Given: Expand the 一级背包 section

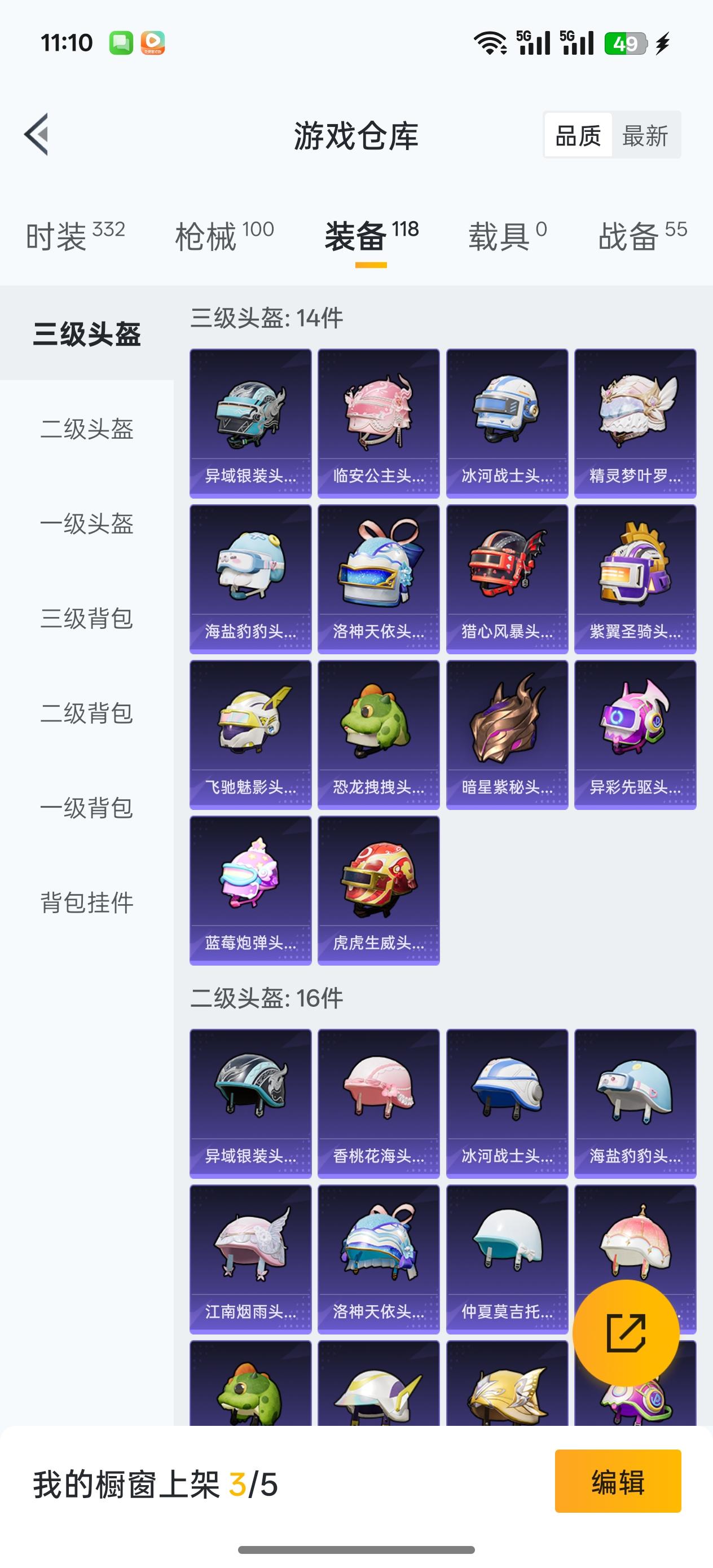Looking at the screenshot, I should pyautogui.click(x=86, y=809).
